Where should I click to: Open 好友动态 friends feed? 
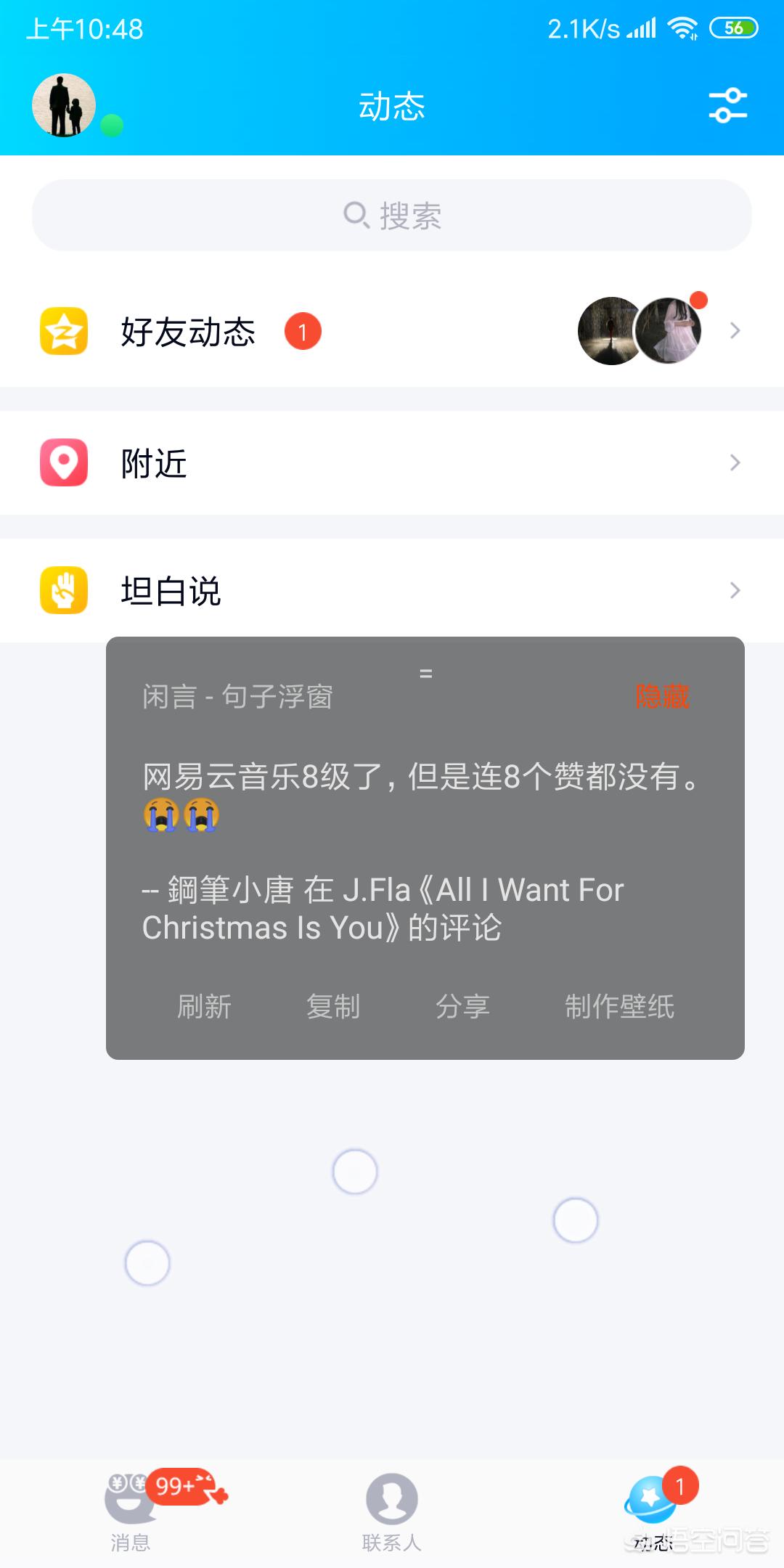392,331
